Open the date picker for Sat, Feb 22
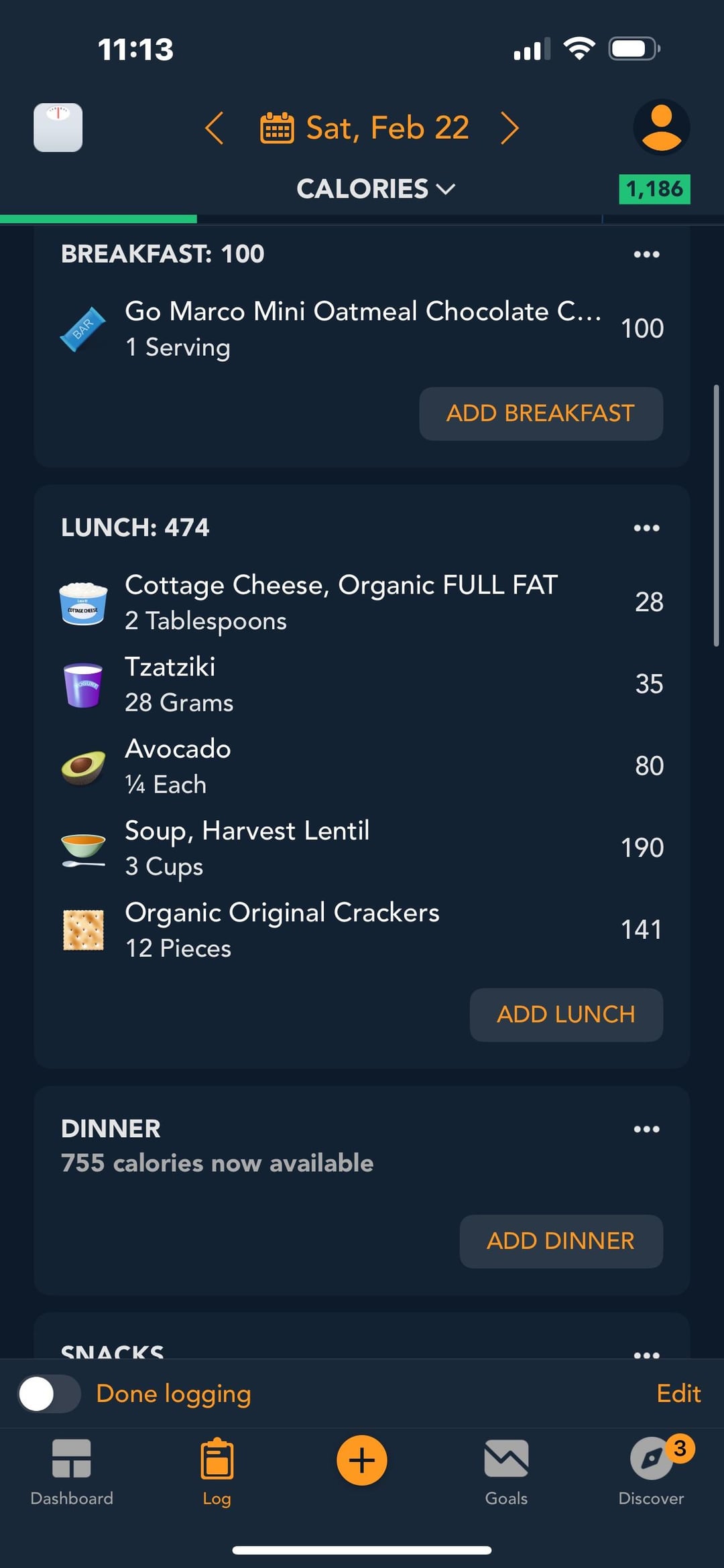Screen dimensions: 724x1568 (x=365, y=128)
